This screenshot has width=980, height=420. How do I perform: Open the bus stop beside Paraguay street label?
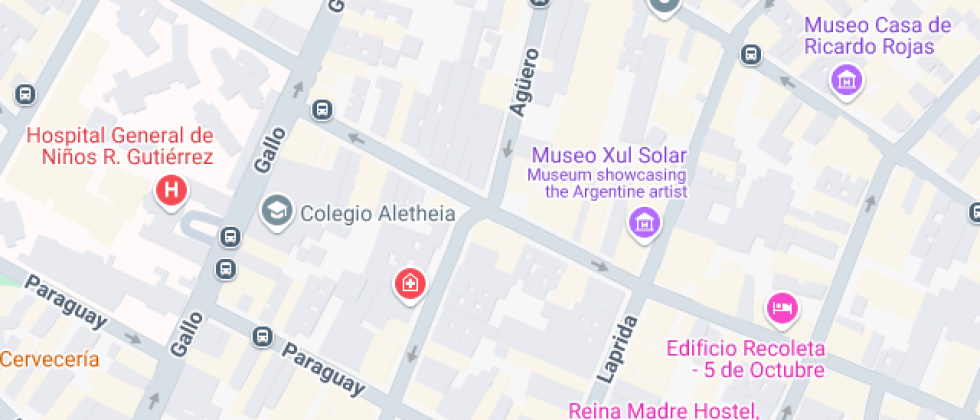pyautogui.click(x=262, y=337)
